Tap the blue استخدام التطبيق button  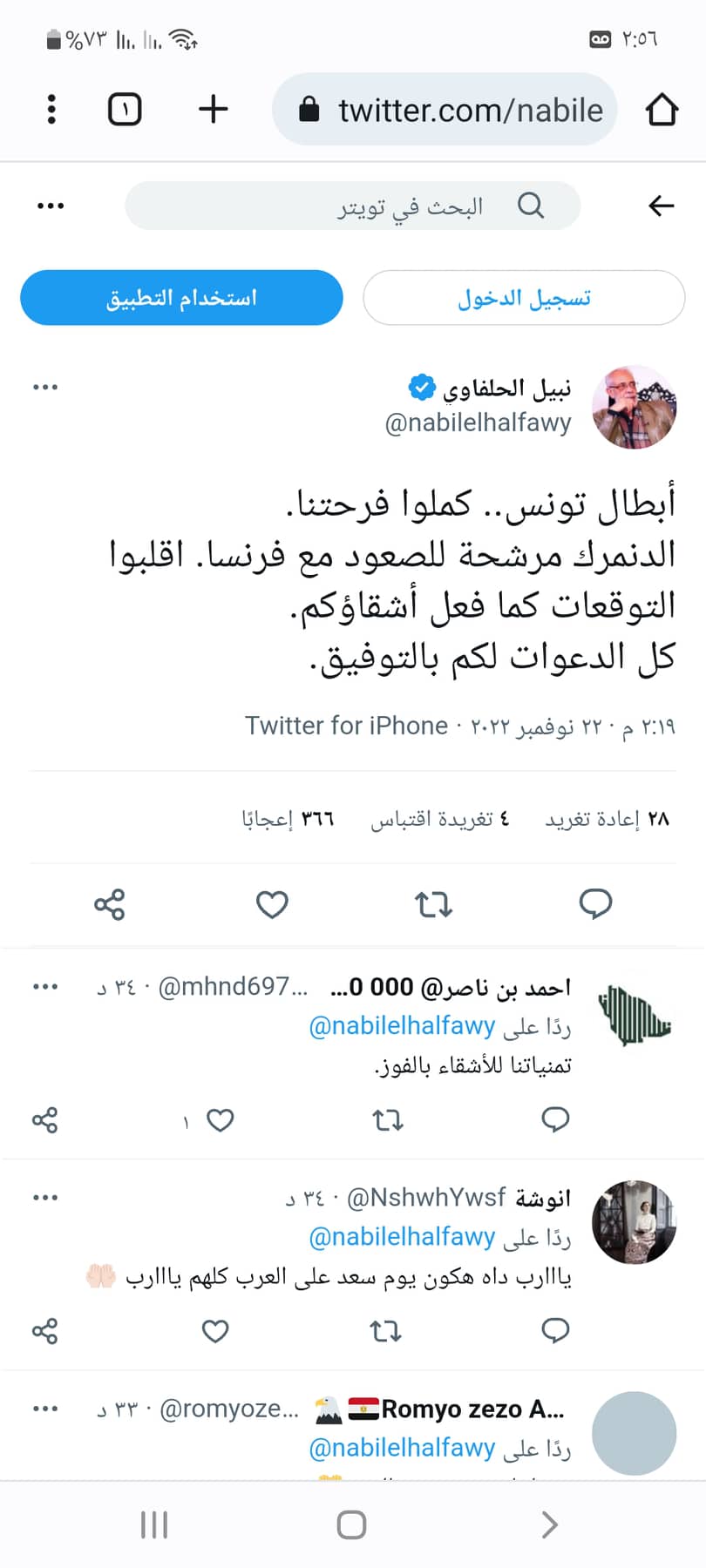click(x=181, y=298)
